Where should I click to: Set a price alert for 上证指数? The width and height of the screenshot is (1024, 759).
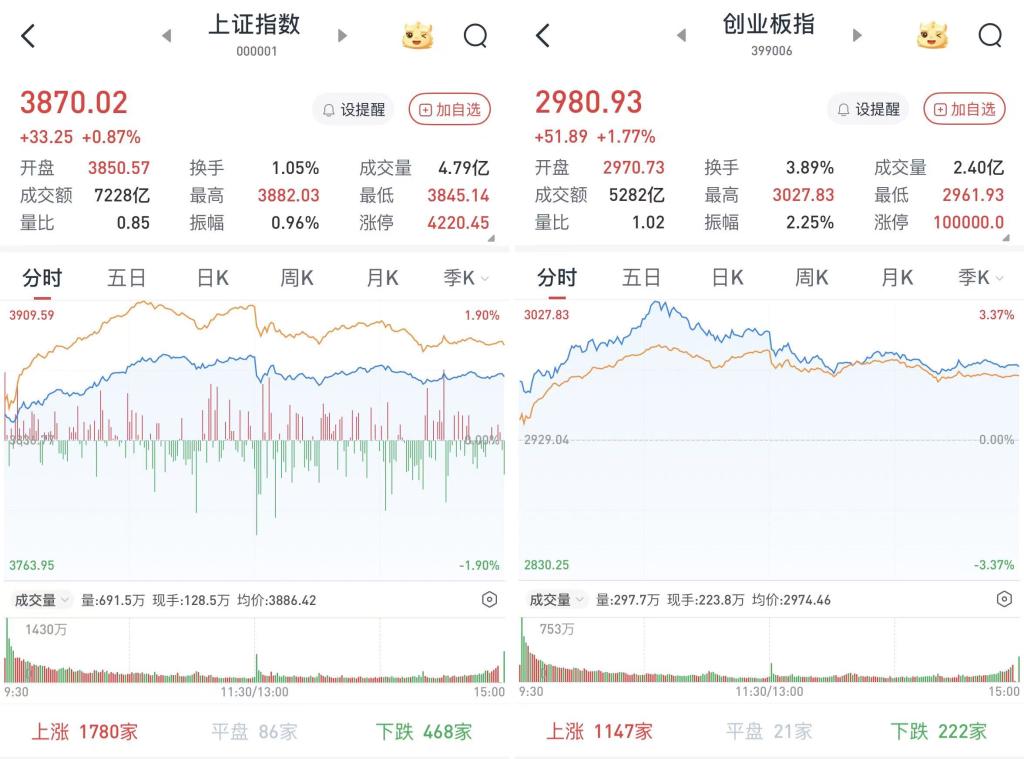tap(353, 109)
